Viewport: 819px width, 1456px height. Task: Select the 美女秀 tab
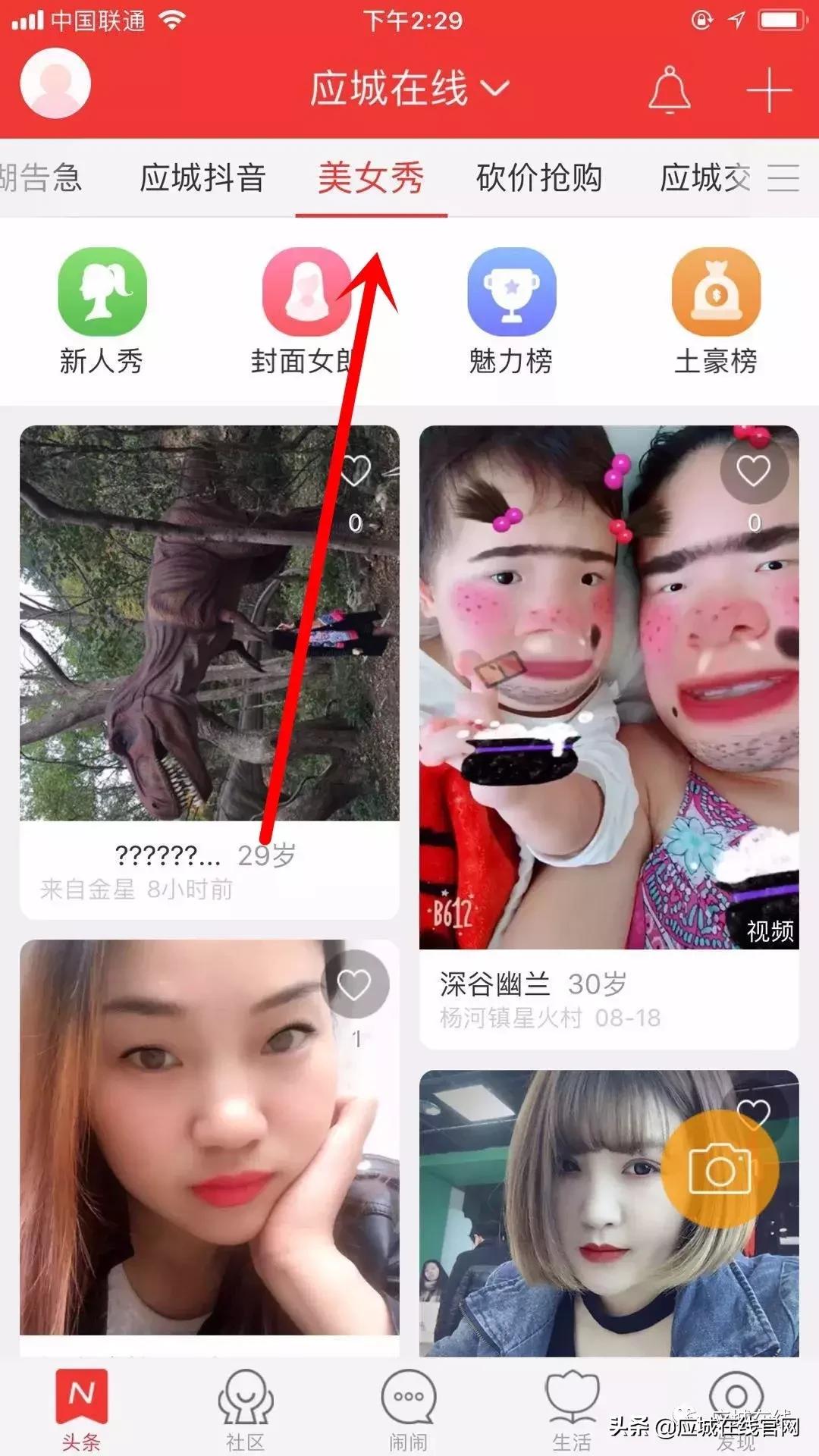click(371, 178)
